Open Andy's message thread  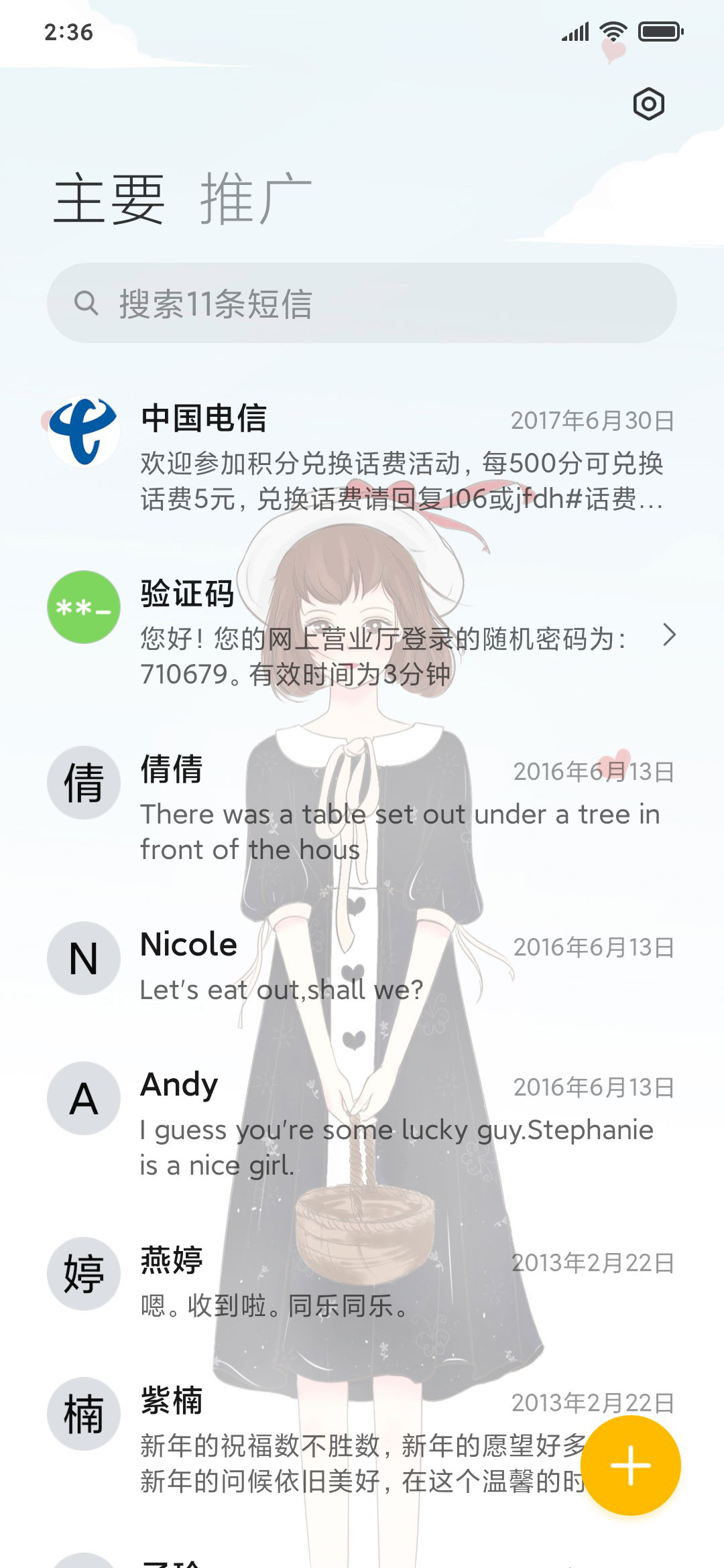(362, 1122)
